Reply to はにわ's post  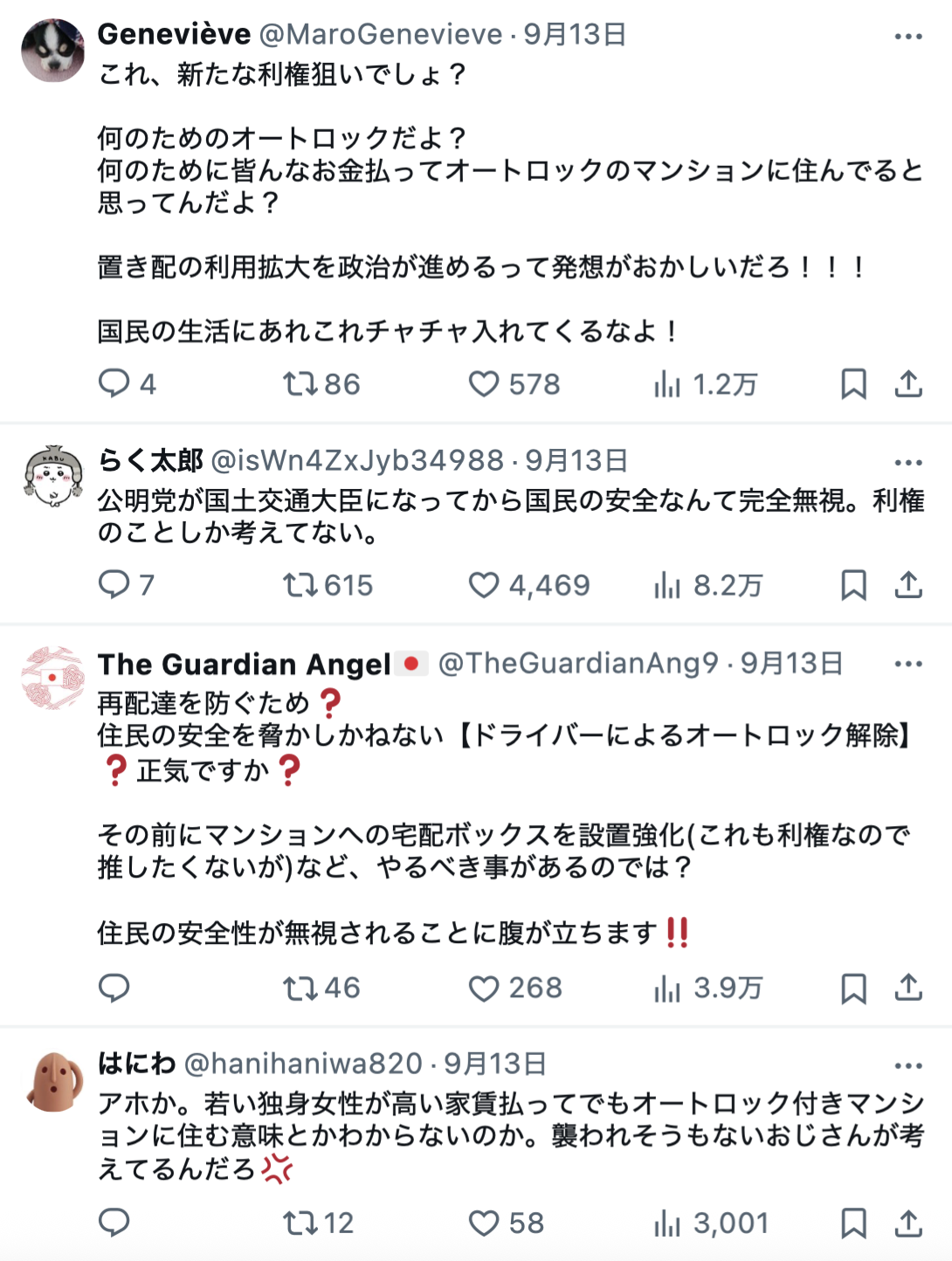(114, 1223)
